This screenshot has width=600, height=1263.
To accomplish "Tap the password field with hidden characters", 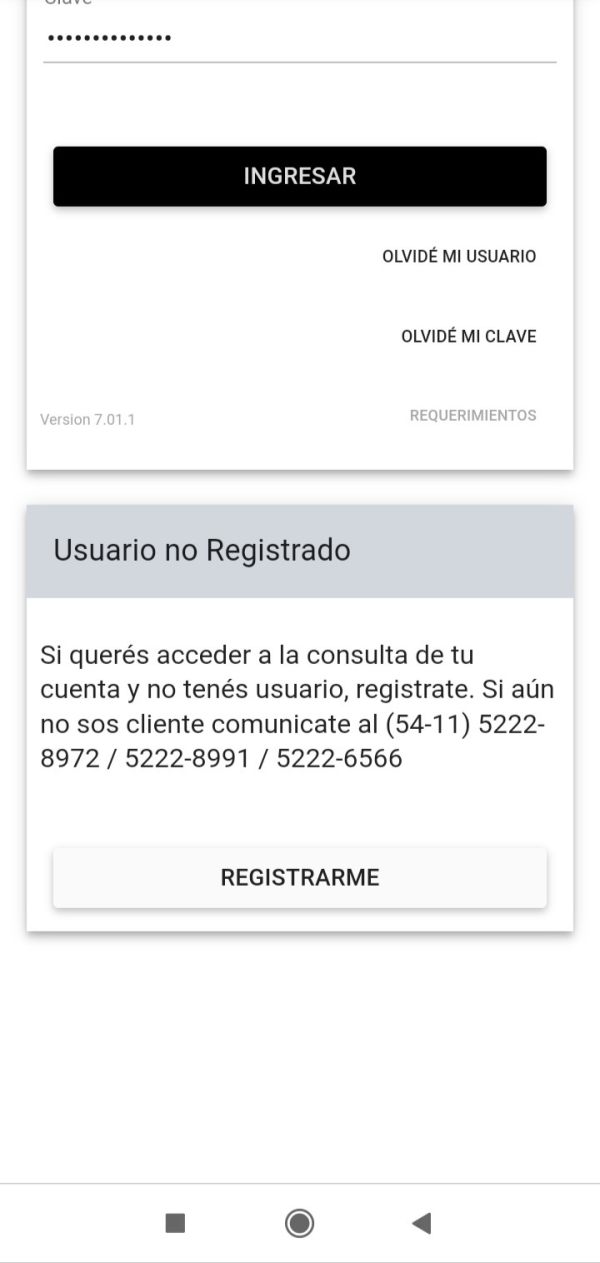I will point(299,39).
